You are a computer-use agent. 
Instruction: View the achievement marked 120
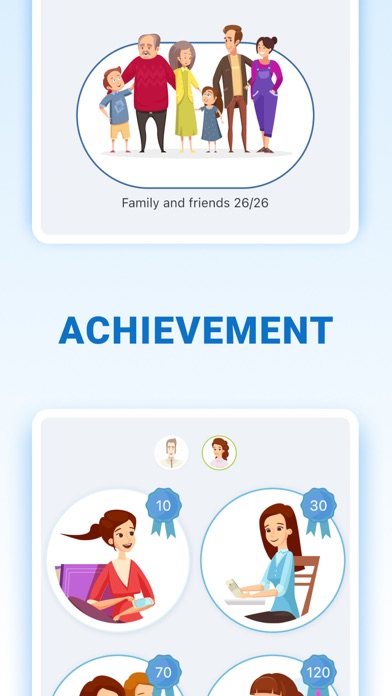(x=273, y=676)
